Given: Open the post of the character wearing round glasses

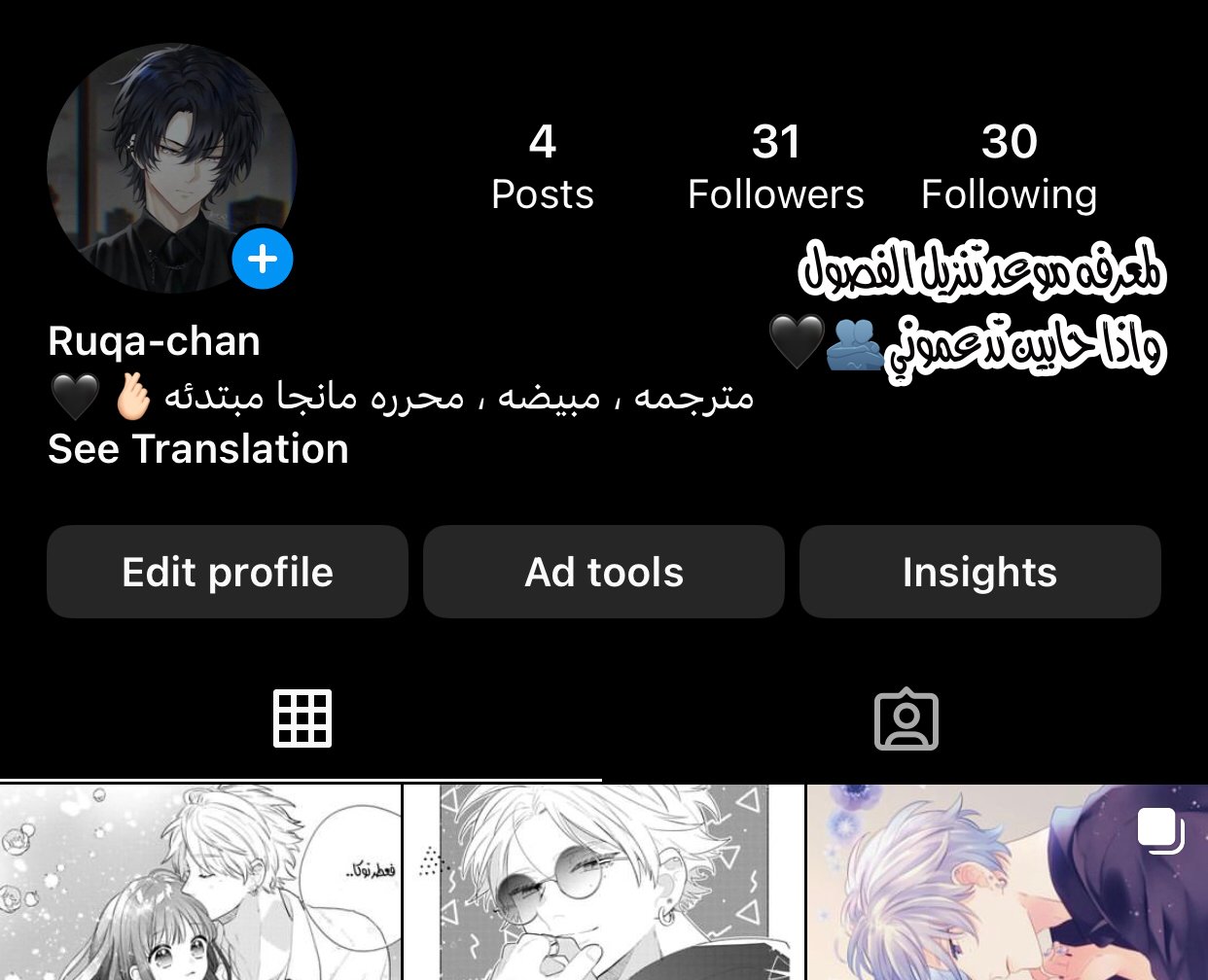Looking at the screenshot, I should pos(604,883).
